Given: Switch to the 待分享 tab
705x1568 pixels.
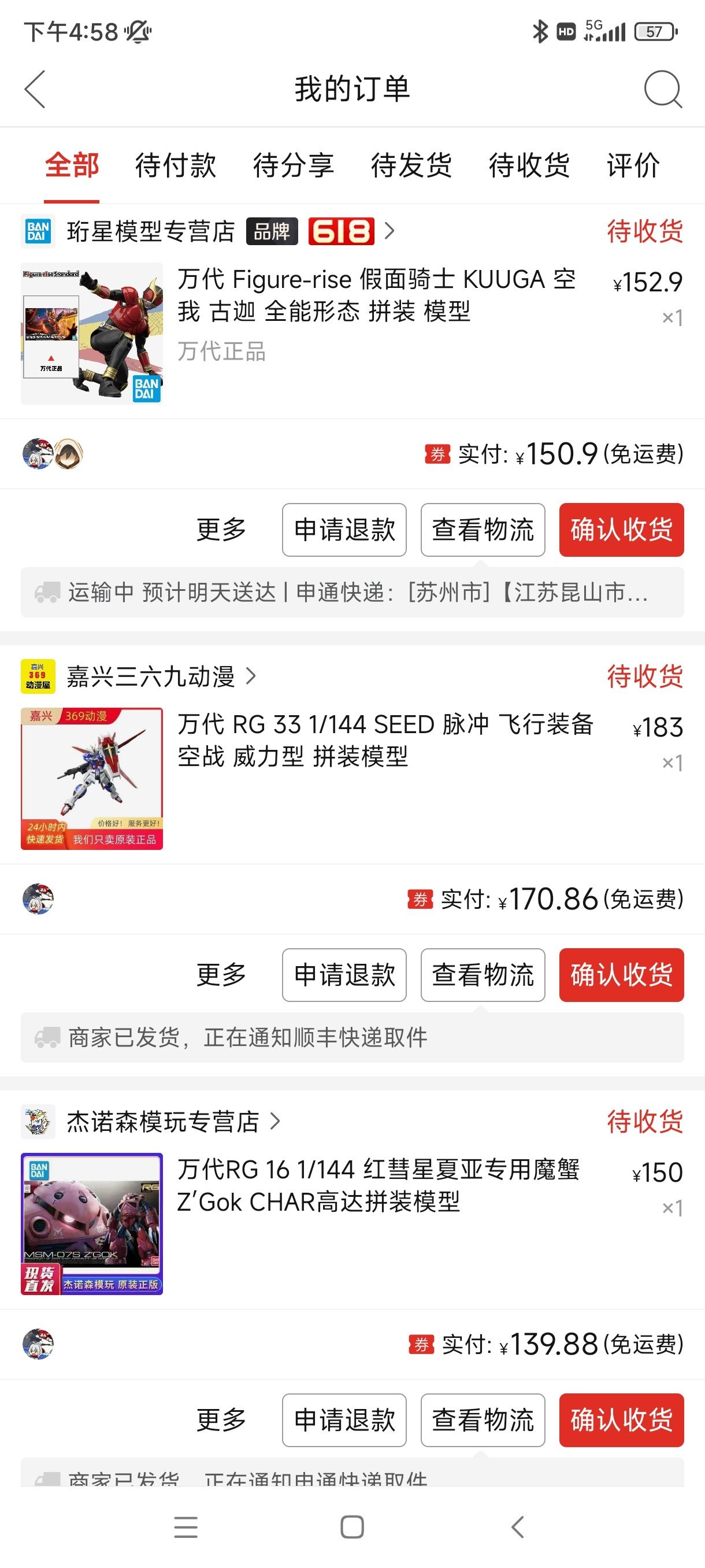Looking at the screenshot, I should pyautogui.click(x=293, y=165).
